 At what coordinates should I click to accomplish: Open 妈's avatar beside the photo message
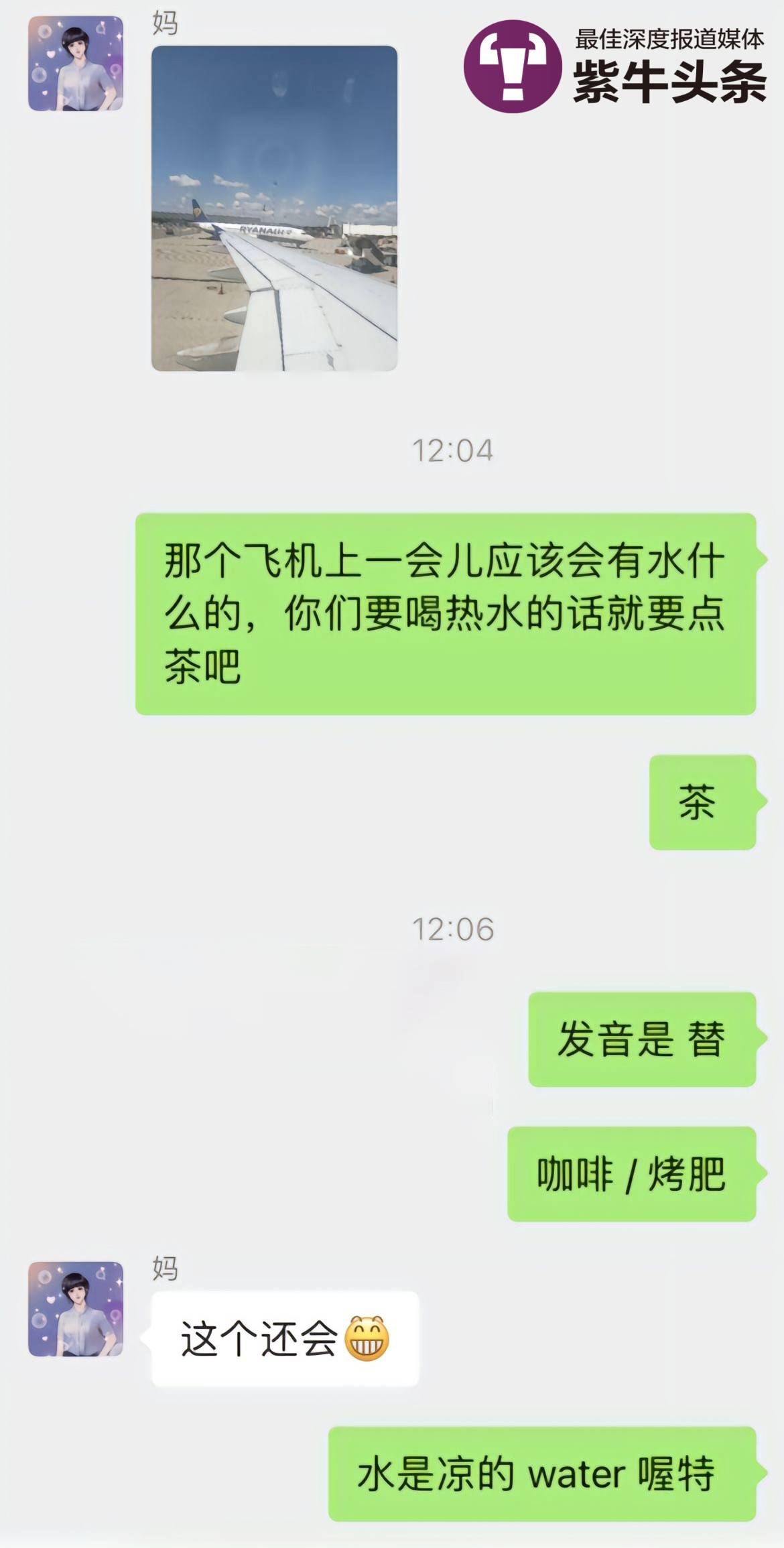coord(75,64)
